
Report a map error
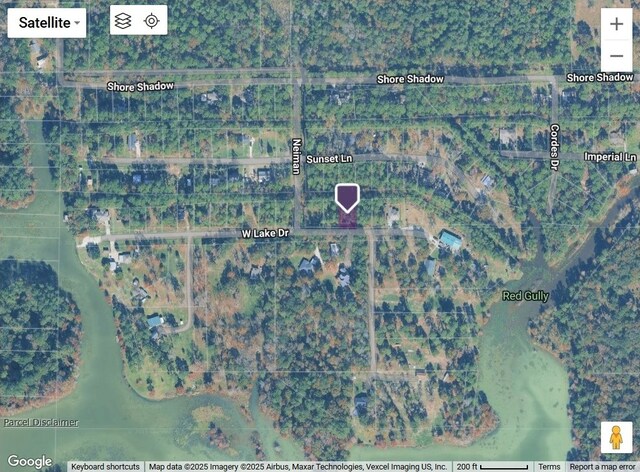[603, 467]
